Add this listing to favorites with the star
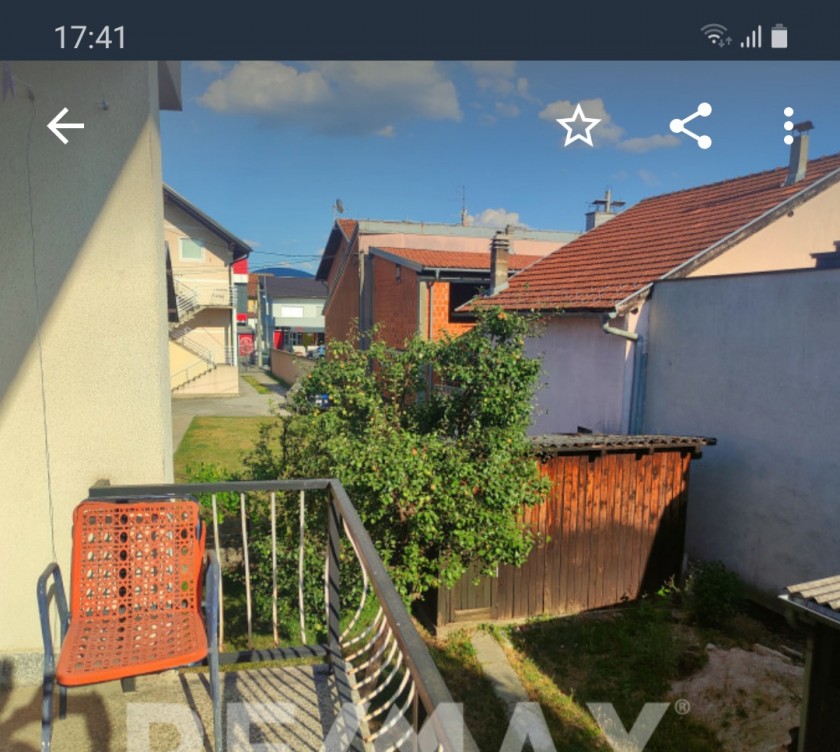Screen dimensions: 840x752 click(x=578, y=126)
